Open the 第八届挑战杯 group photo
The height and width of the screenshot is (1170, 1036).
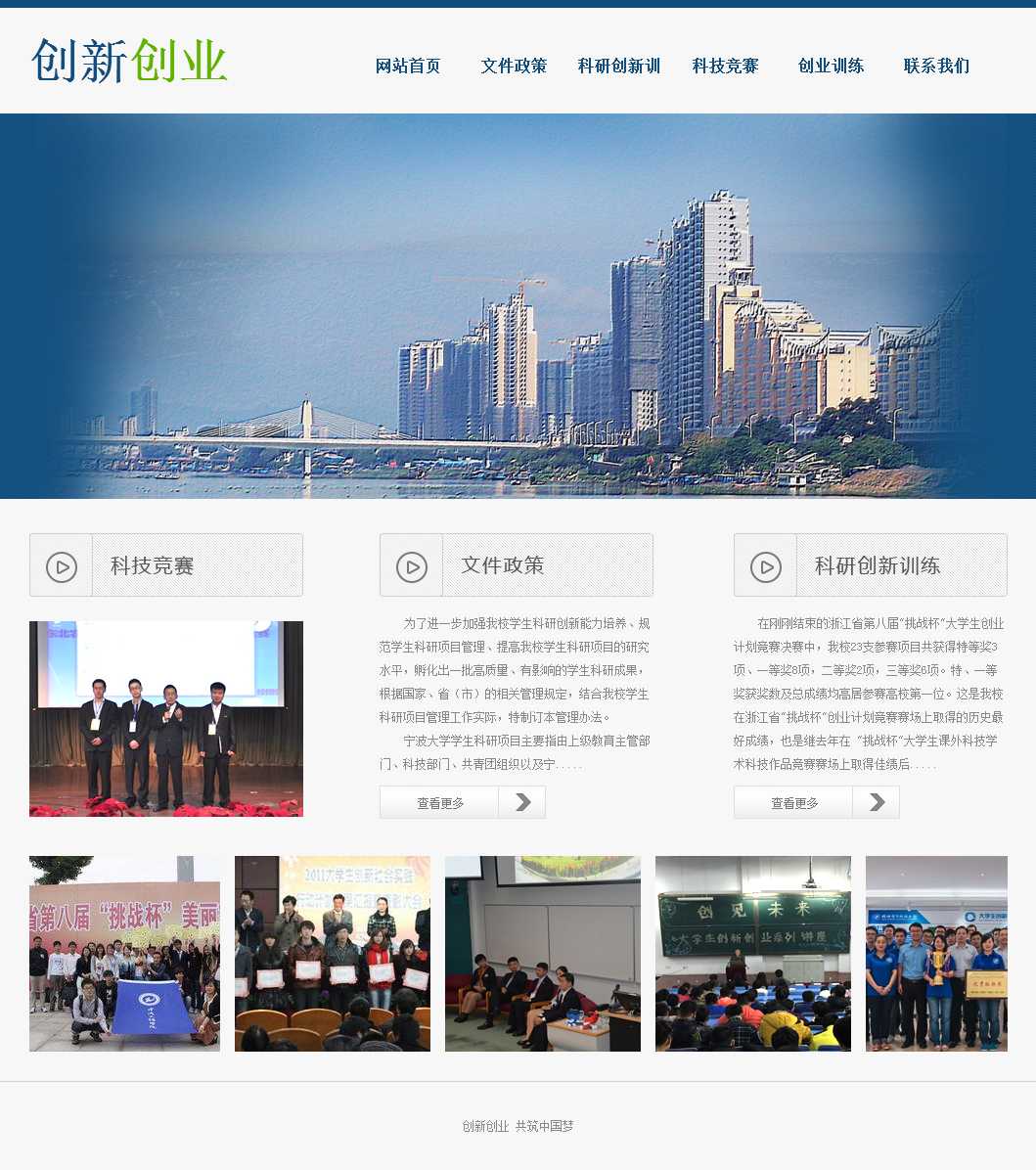coord(124,954)
